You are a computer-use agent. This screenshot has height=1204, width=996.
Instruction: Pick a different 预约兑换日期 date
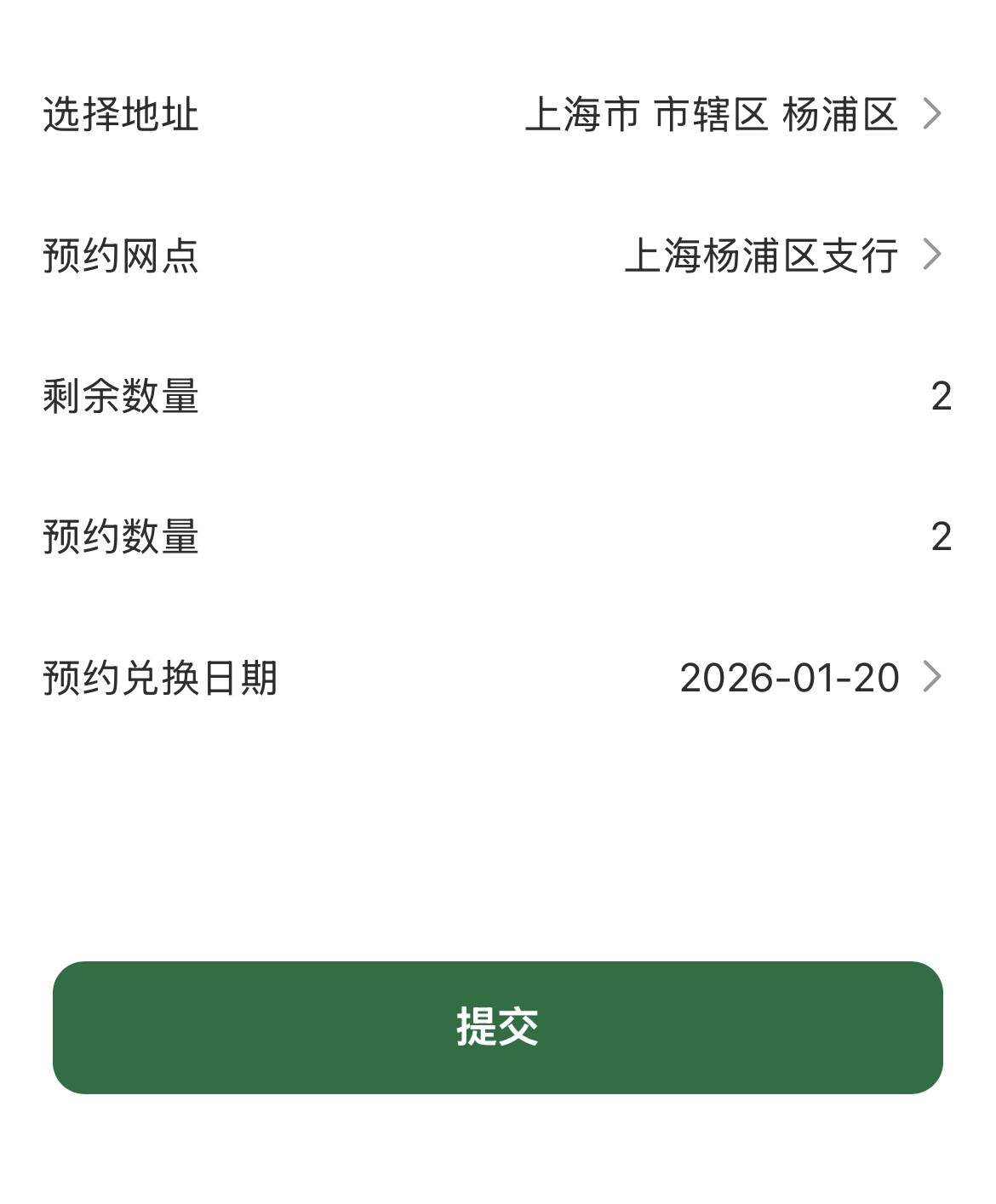coord(809,678)
